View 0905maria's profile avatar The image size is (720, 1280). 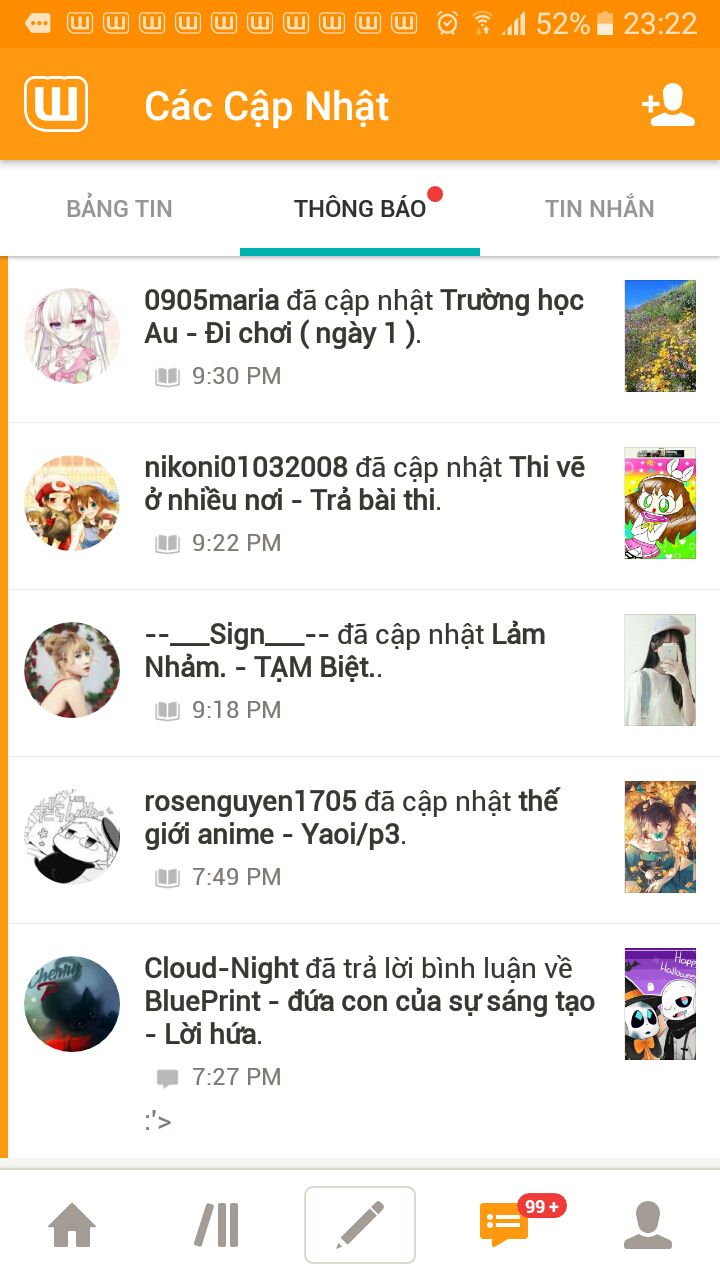(x=72, y=337)
